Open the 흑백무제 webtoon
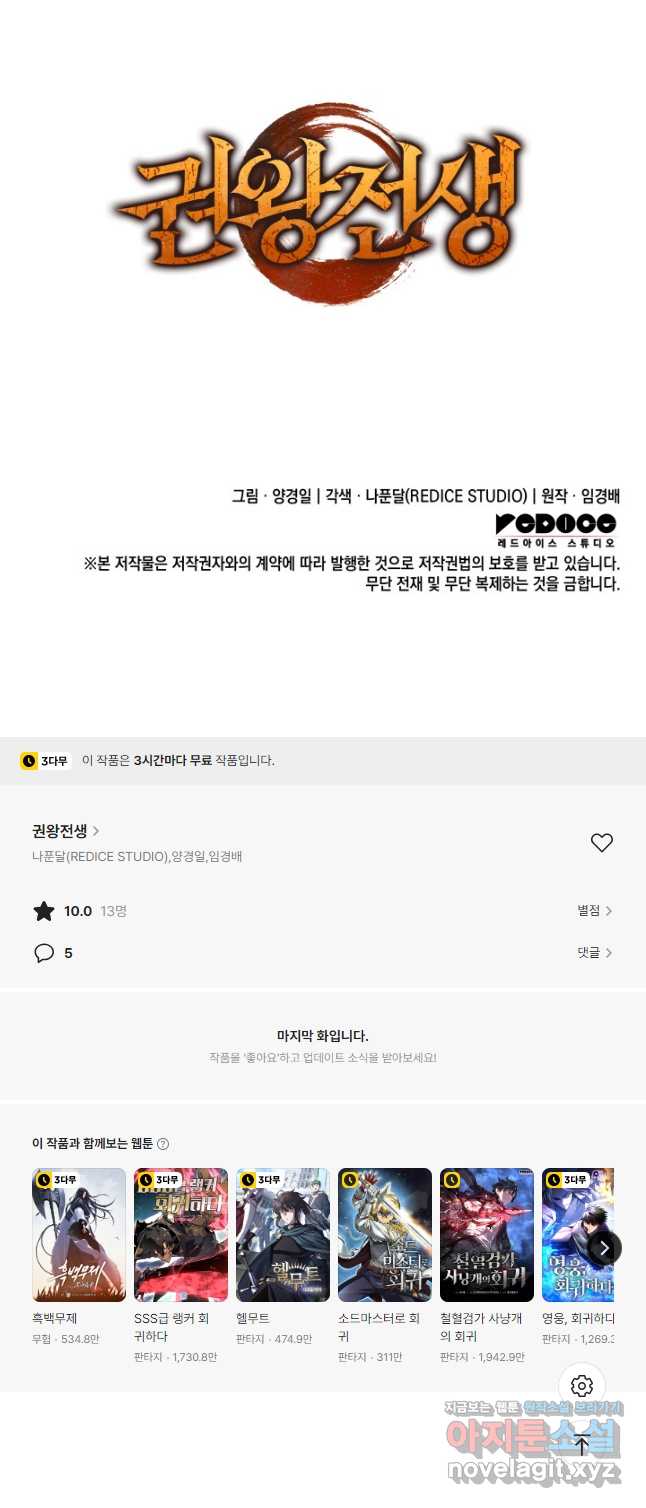The height and width of the screenshot is (1508, 646). 79,1235
